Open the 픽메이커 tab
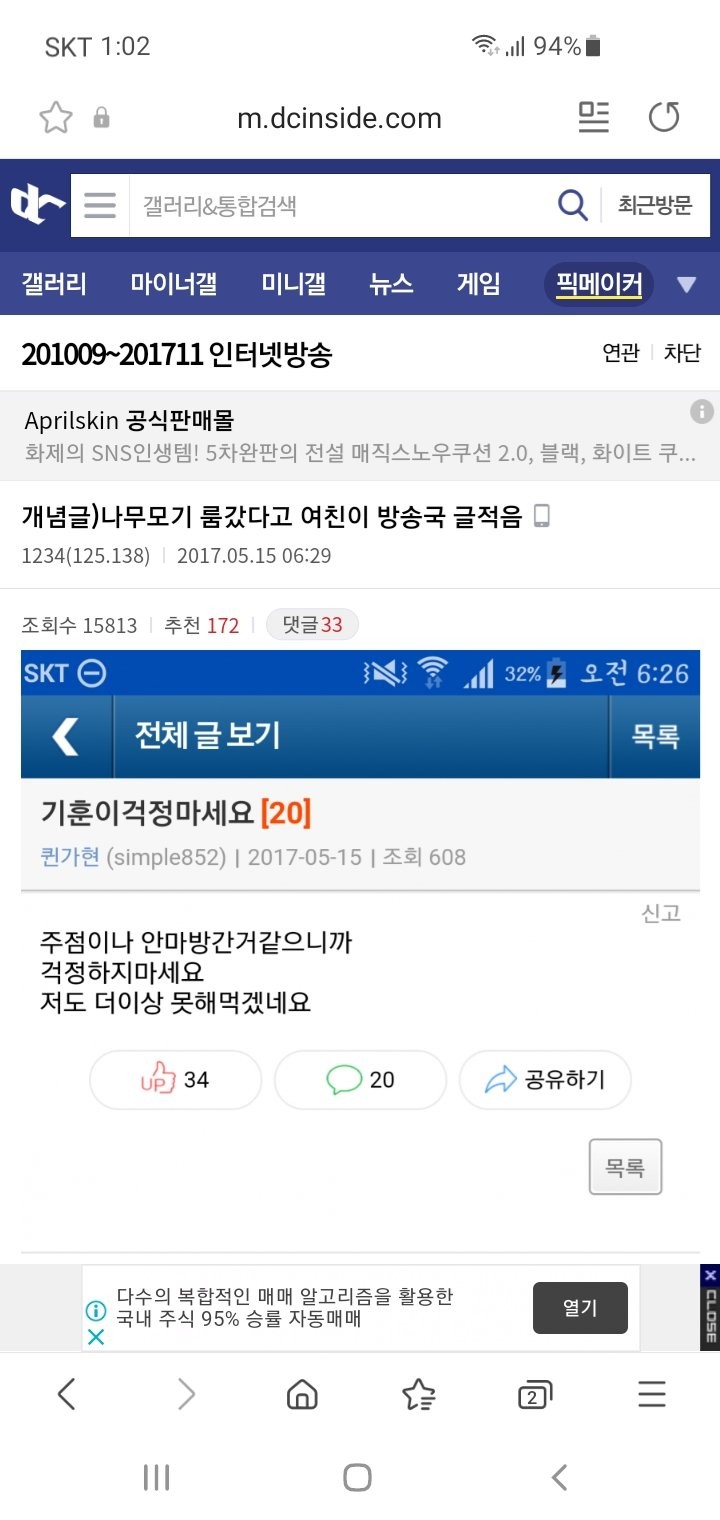Viewport: 720px width, 1520px height. 599,284
